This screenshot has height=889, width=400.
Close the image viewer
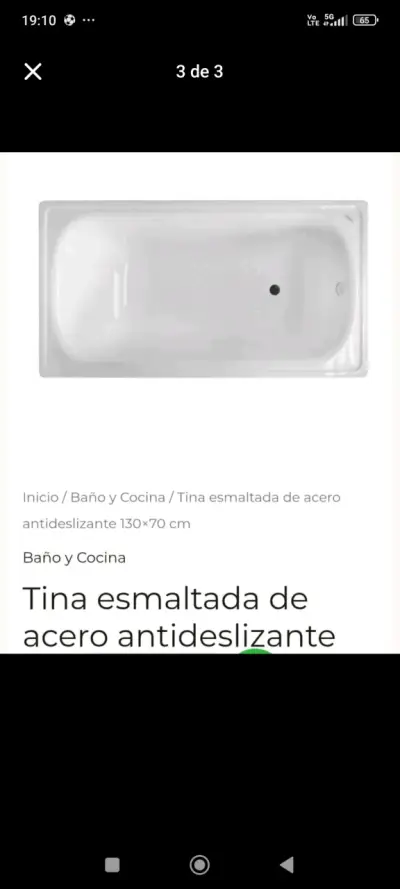[x=33, y=72]
